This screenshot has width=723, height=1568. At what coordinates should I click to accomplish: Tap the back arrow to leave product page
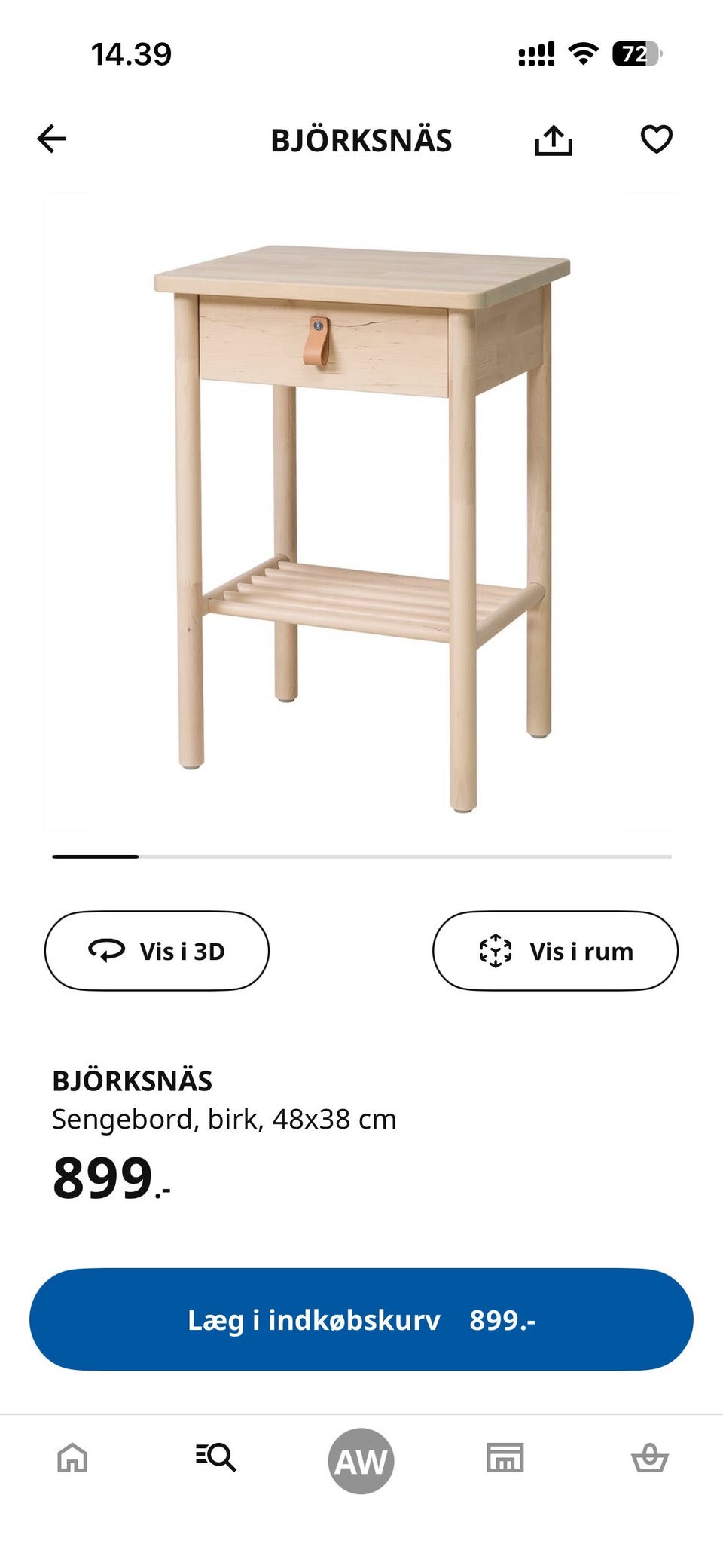(x=53, y=140)
